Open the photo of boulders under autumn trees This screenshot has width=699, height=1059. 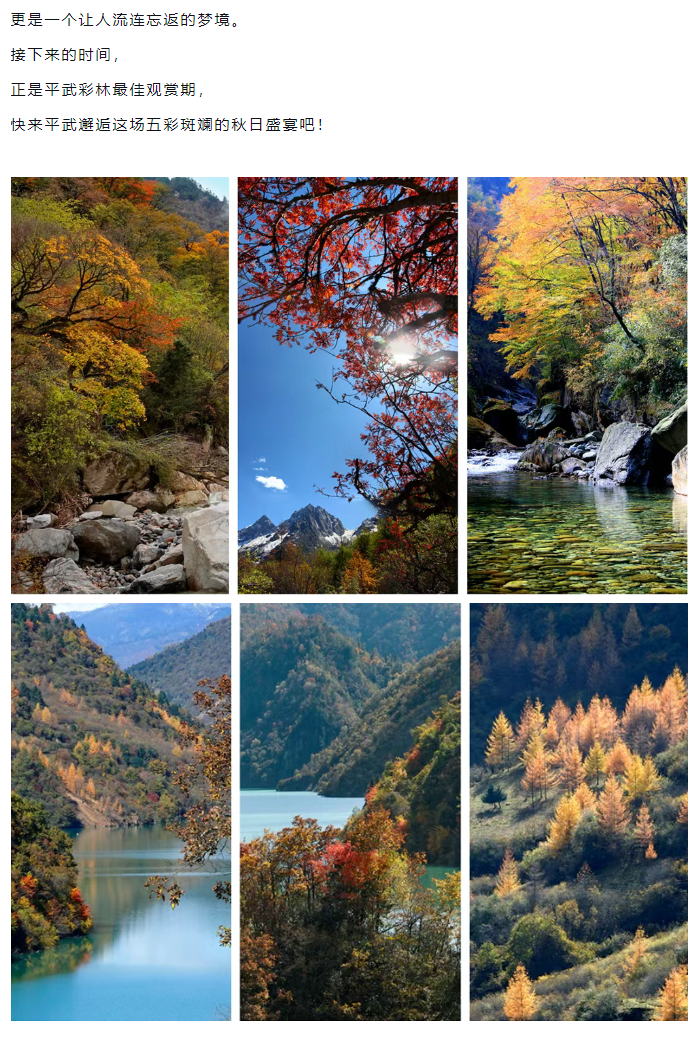pos(120,385)
